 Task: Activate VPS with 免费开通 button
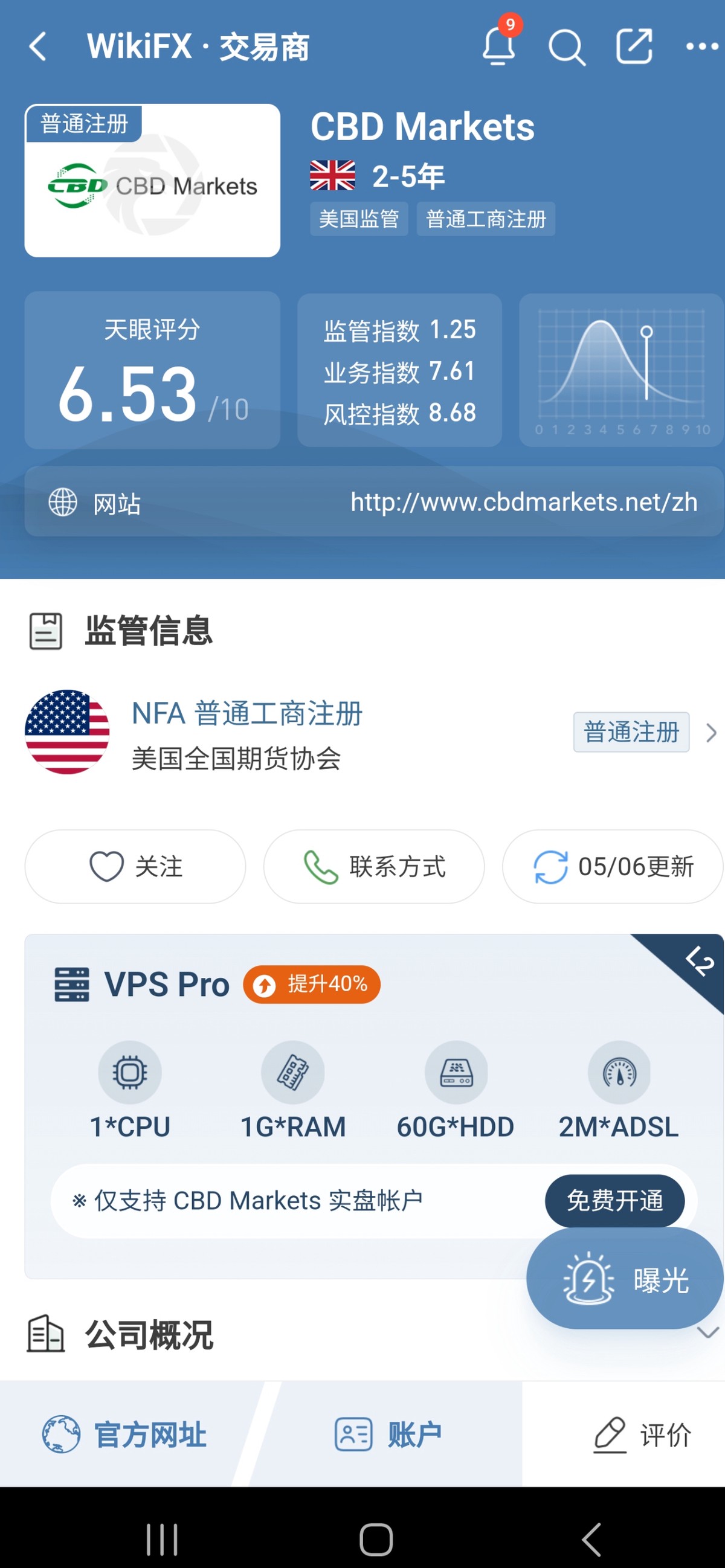tap(614, 1200)
